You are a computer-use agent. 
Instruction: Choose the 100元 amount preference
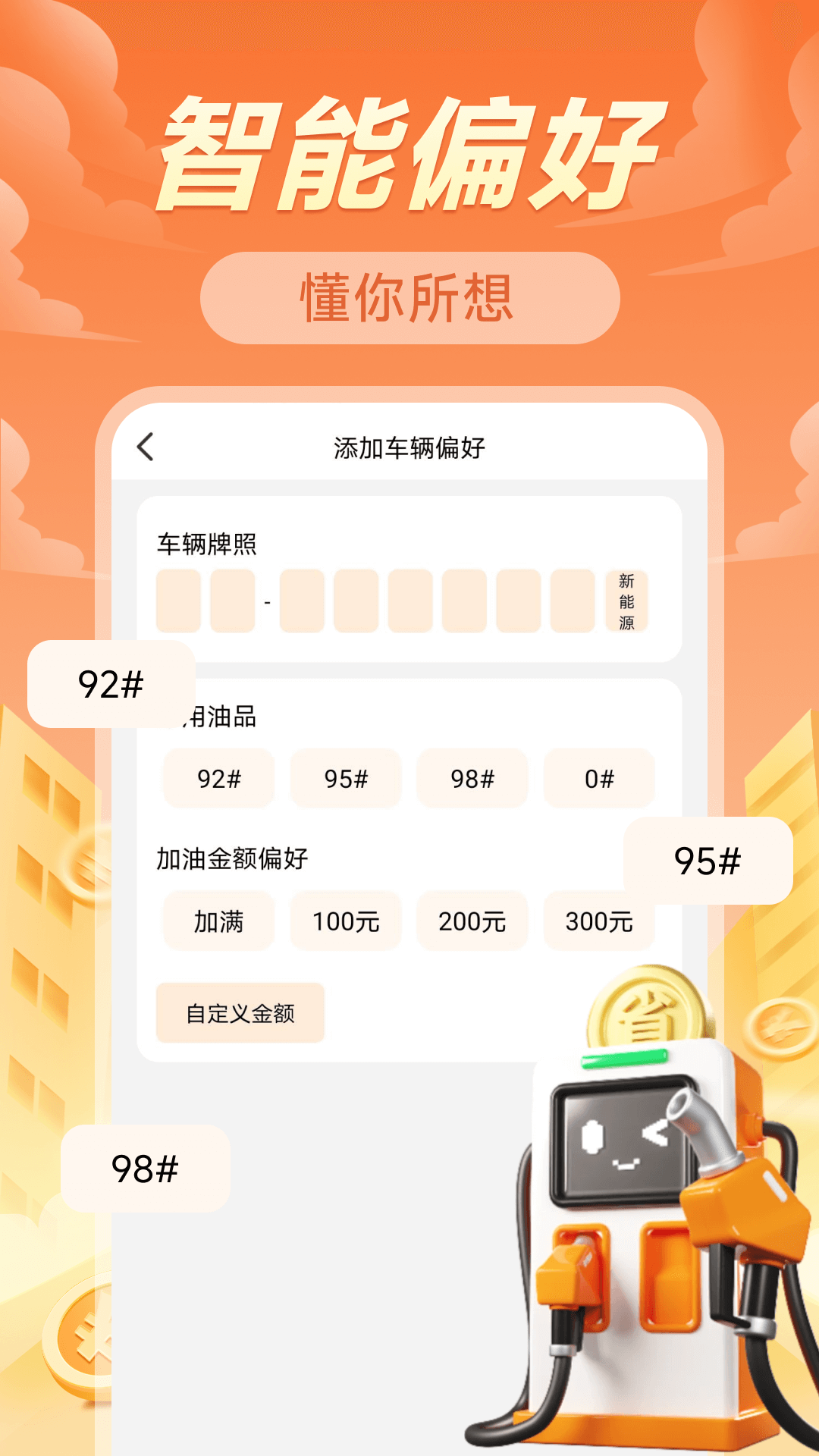pyautogui.click(x=345, y=921)
